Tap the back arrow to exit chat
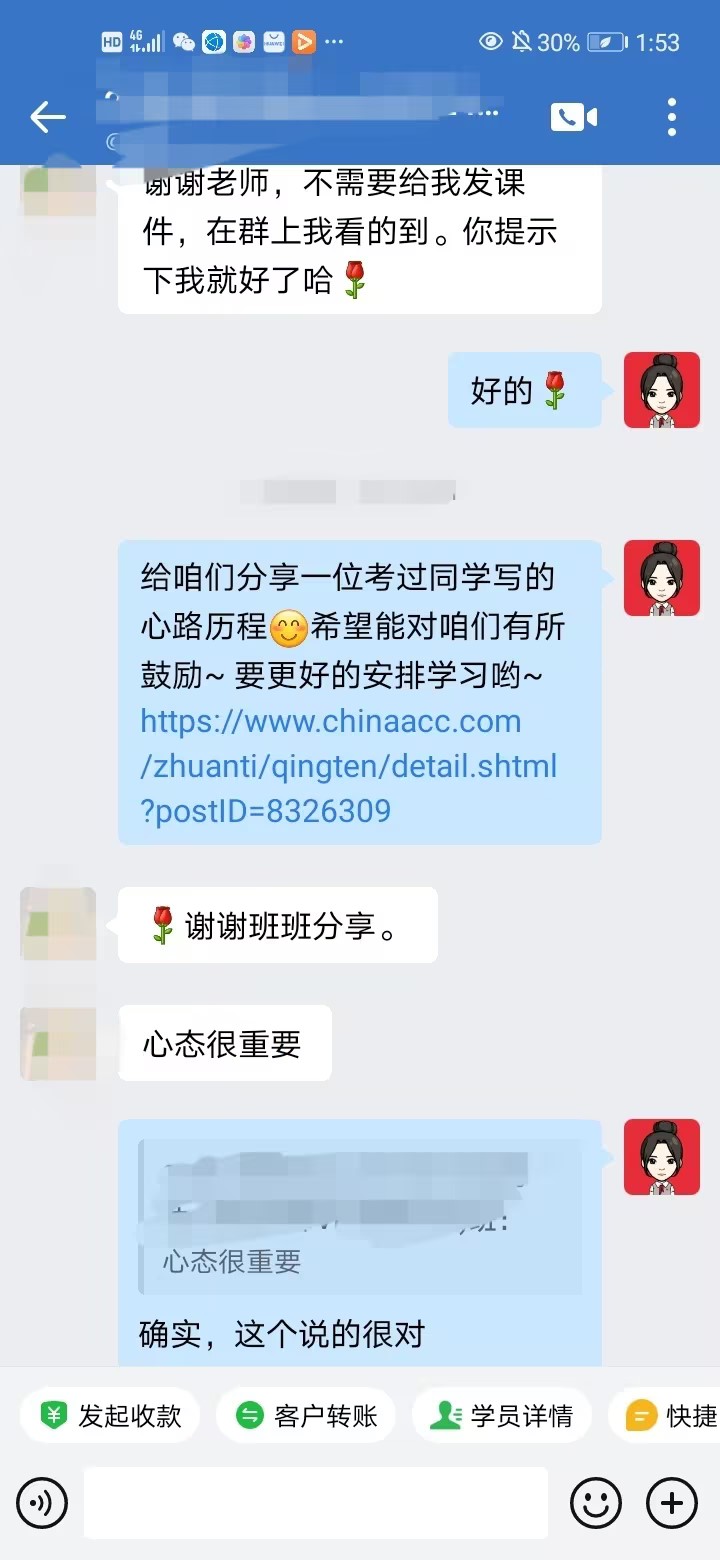This screenshot has width=720, height=1560. 47,117
